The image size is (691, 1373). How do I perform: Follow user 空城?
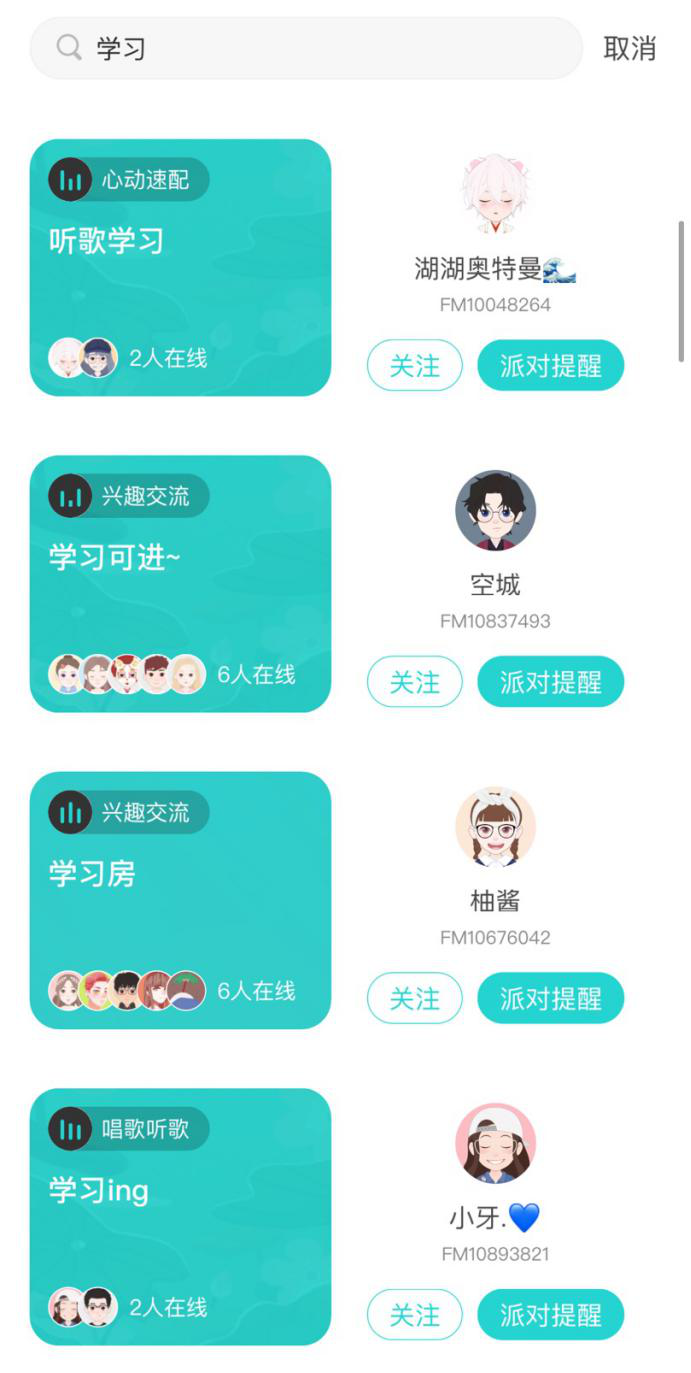[414, 682]
